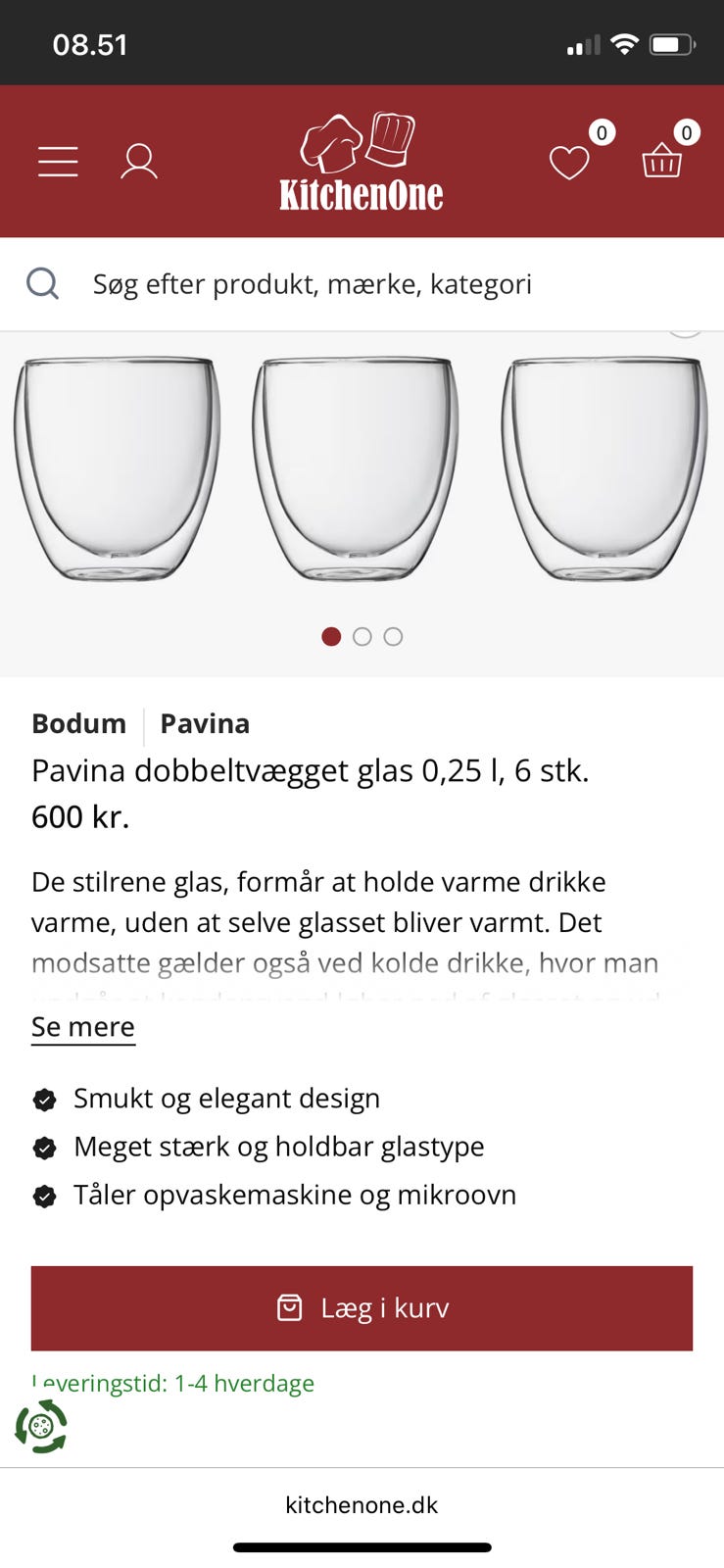Click the Leveringstid 1-4 hverdage text
The height and width of the screenshot is (1568, 724).
[171, 1383]
